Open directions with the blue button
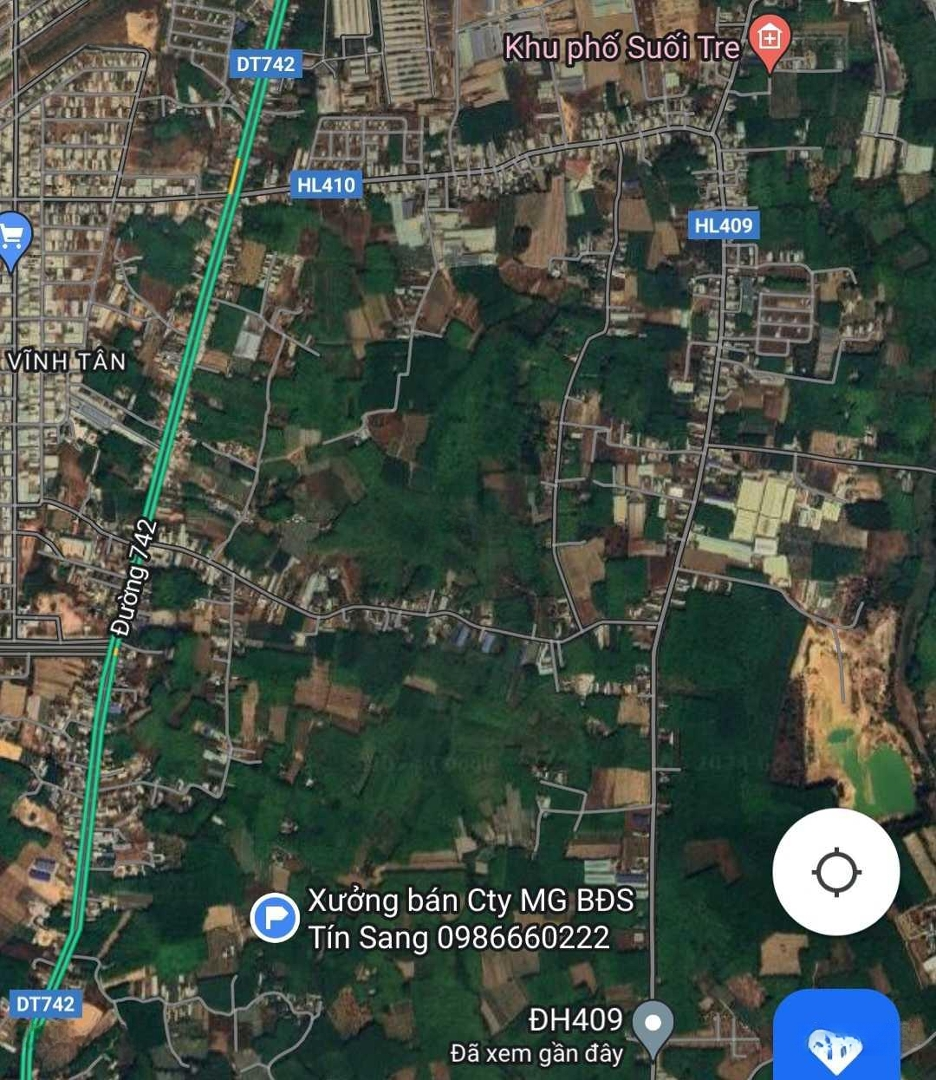This screenshot has height=1080, width=936. click(836, 1042)
